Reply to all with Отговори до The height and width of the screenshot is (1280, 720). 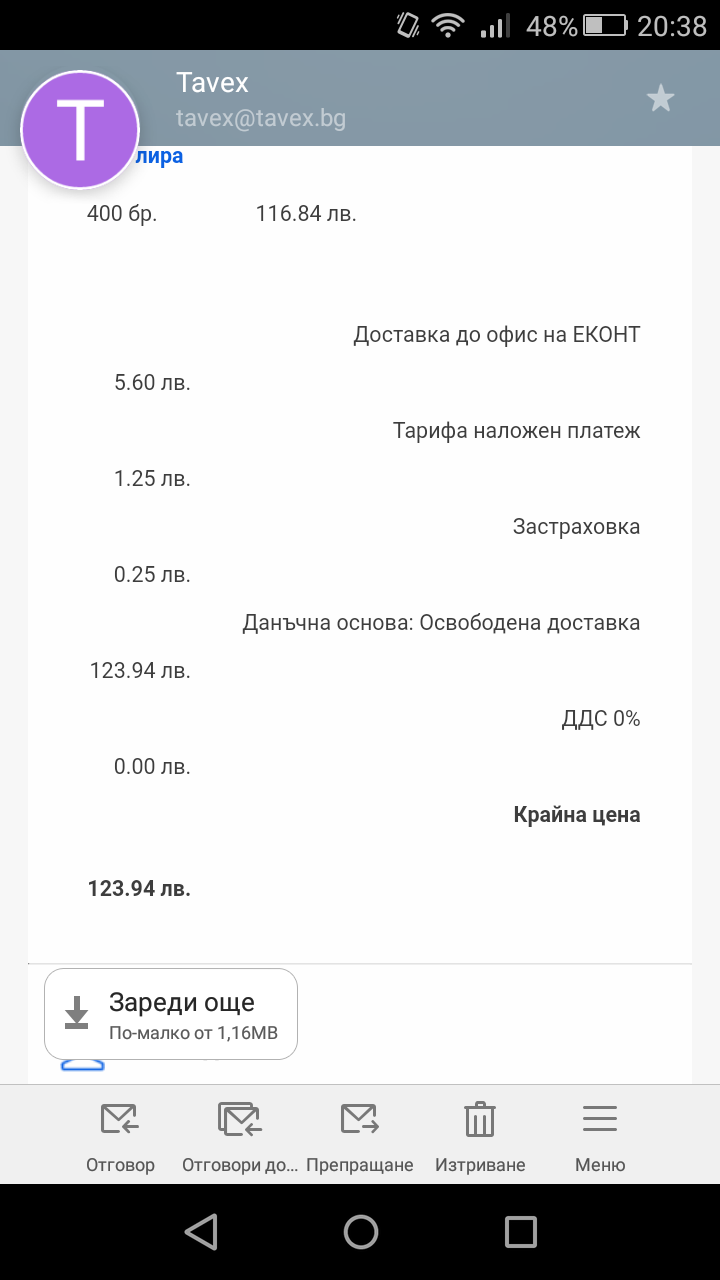[x=240, y=1137]
